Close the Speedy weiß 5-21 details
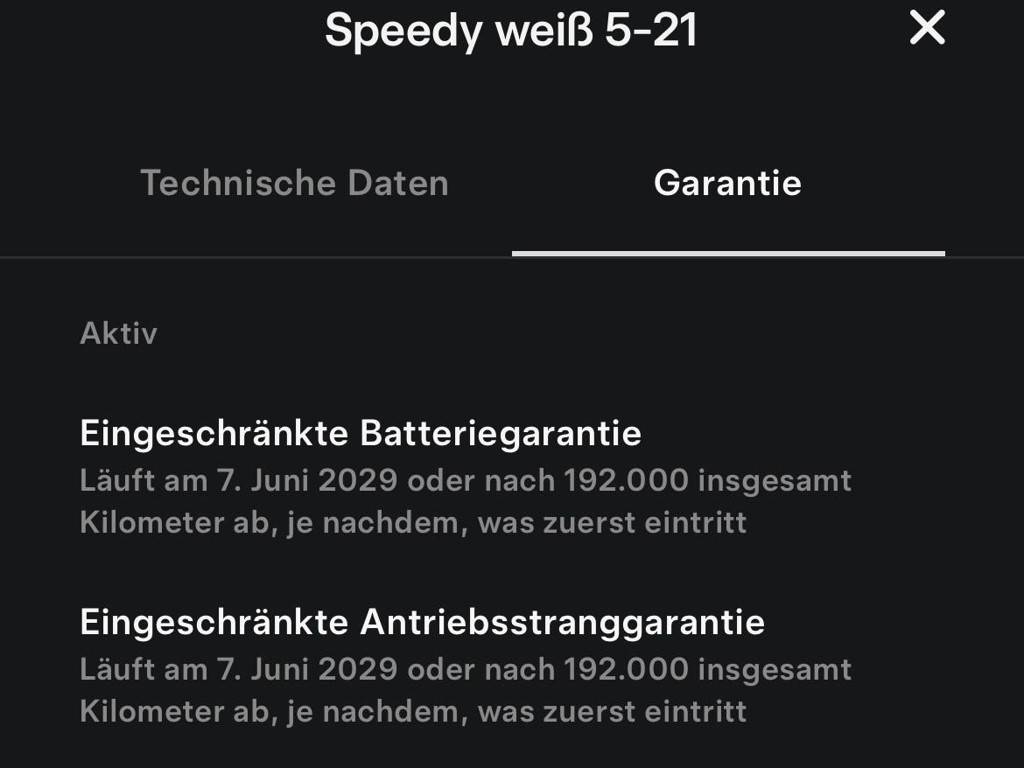Image resolution: width=1024 pixels, height=768 pixels. (x=927, y=29)
